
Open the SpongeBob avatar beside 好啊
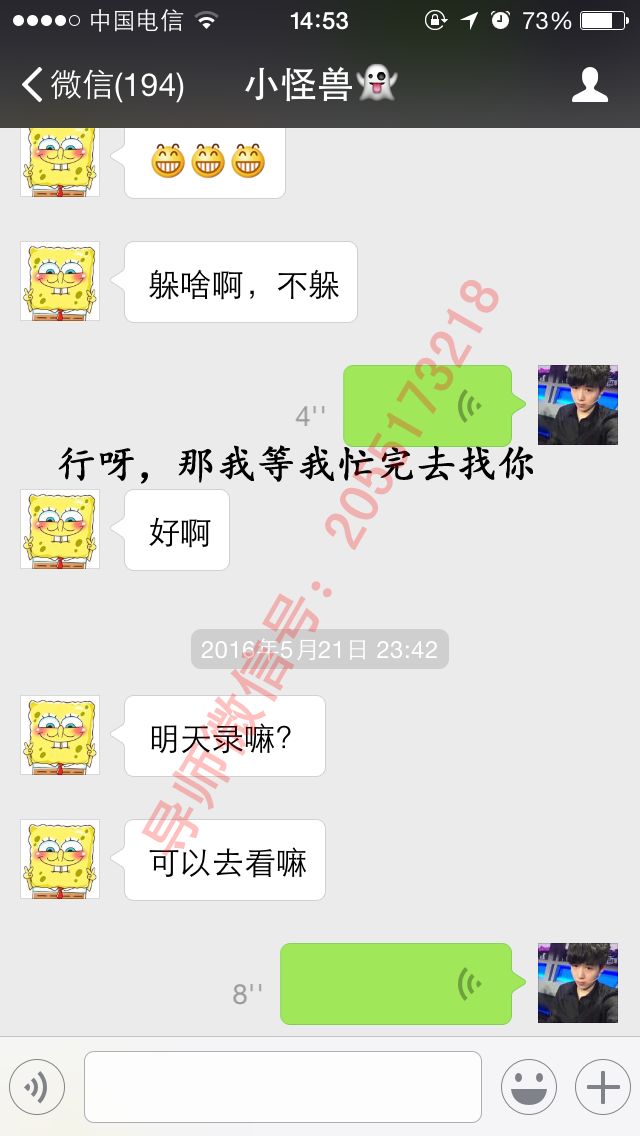[x=60, y=529]
